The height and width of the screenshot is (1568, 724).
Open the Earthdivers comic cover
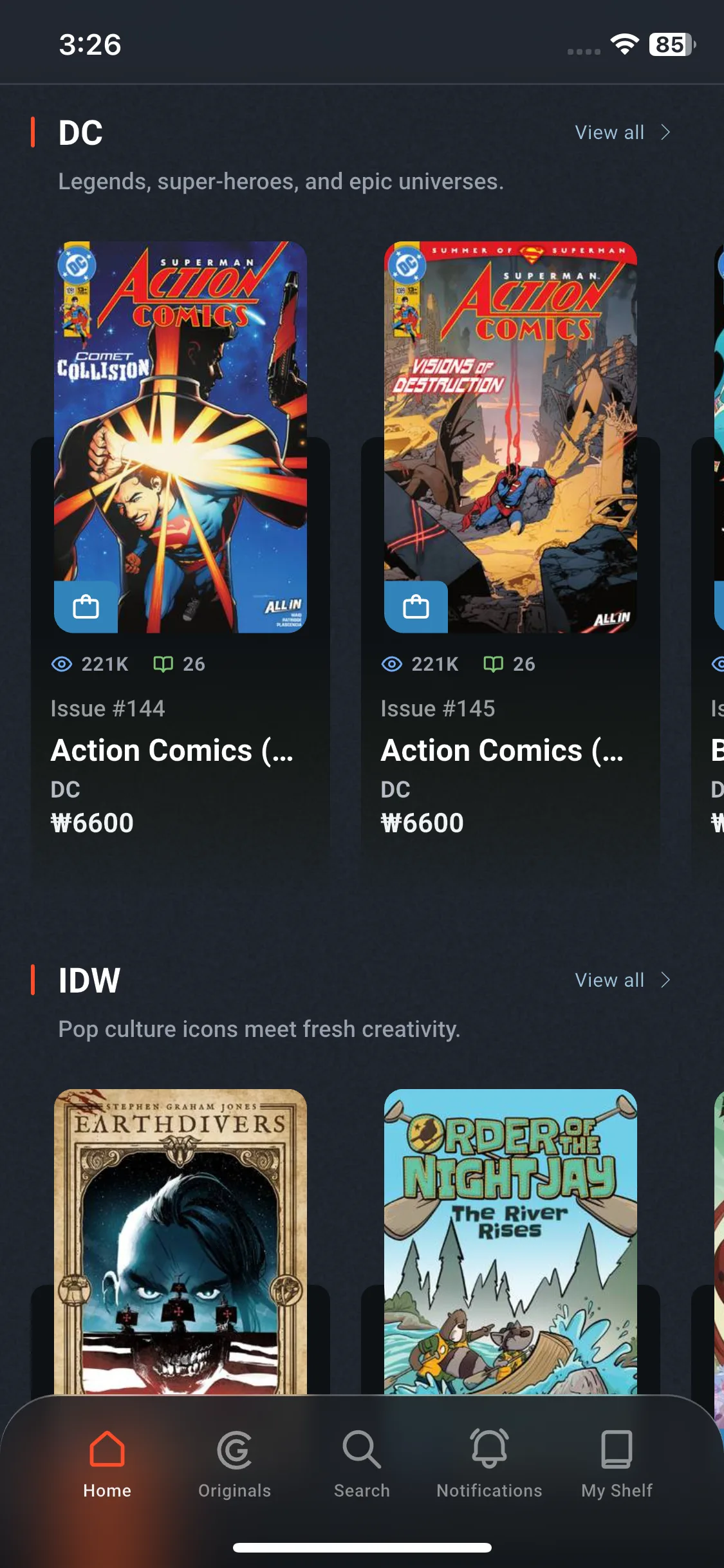pos(180,1242)
